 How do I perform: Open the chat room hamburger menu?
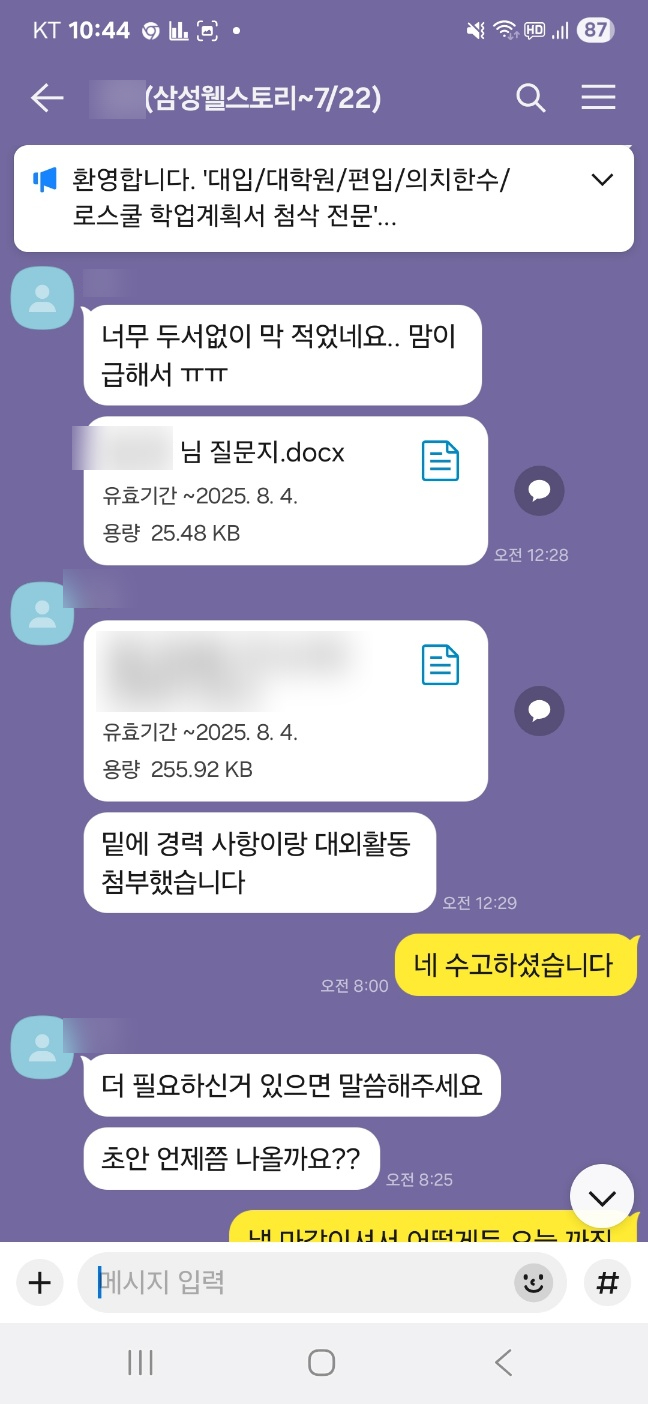tap(598, 98)
